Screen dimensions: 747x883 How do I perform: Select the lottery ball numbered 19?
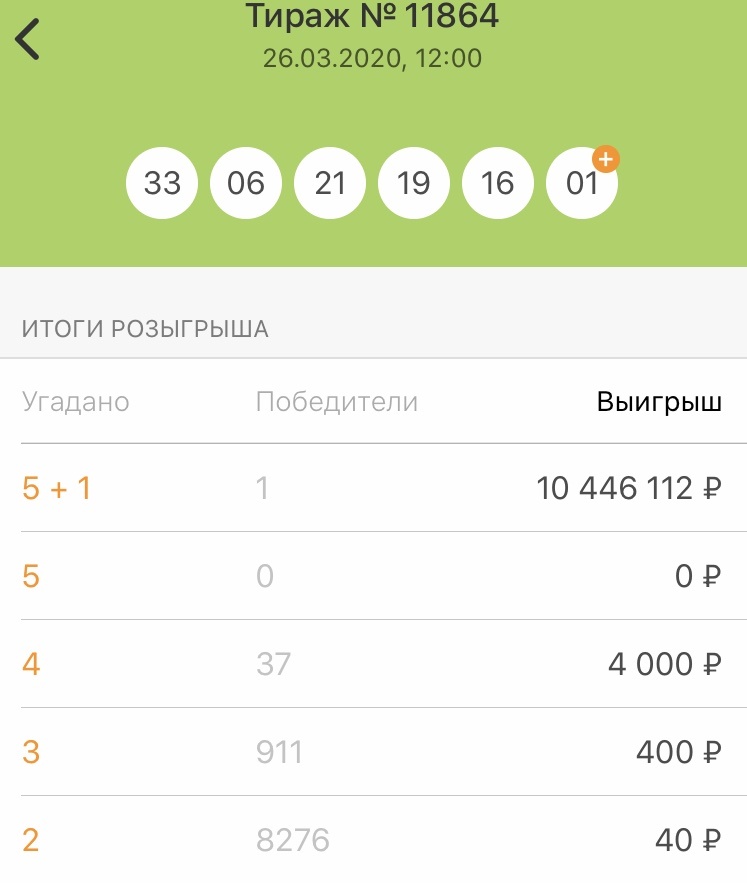[414, 182]
